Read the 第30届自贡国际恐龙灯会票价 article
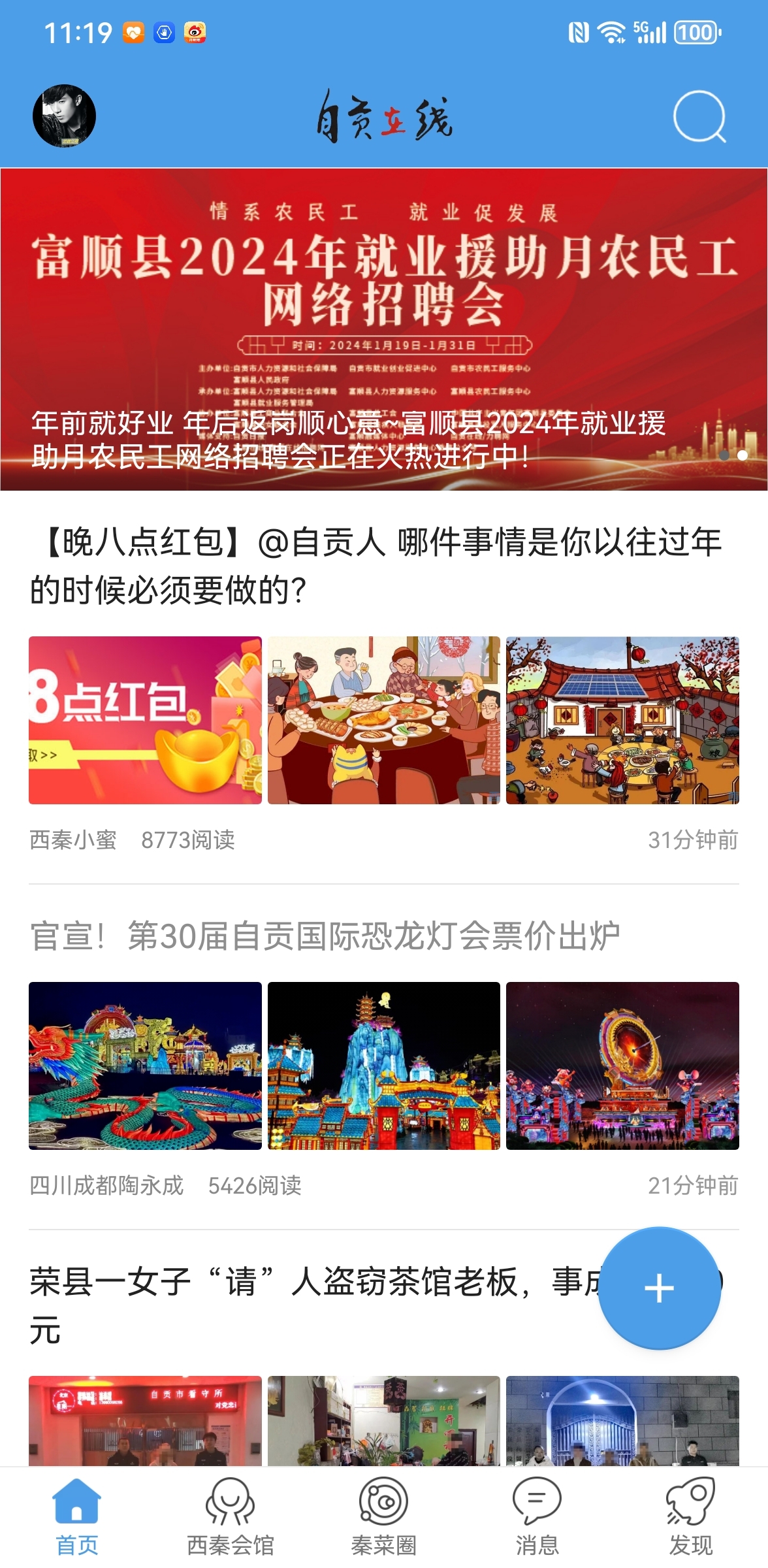Image resolution: width=768 pixels, height=1568 pixels. point(325,936)
